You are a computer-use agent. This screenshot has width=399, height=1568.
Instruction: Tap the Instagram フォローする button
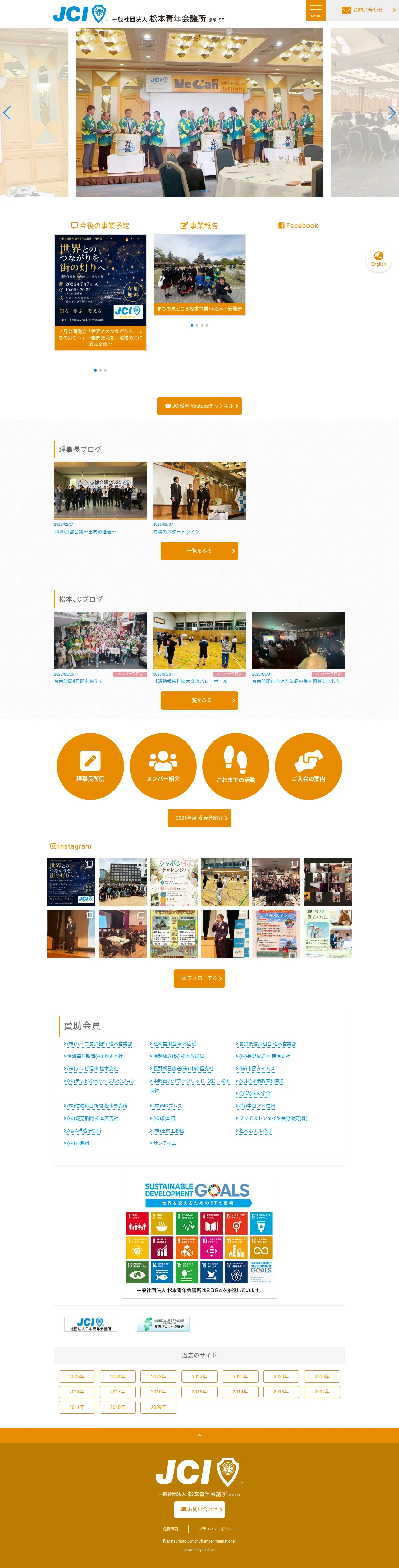[x=199, y=978]
